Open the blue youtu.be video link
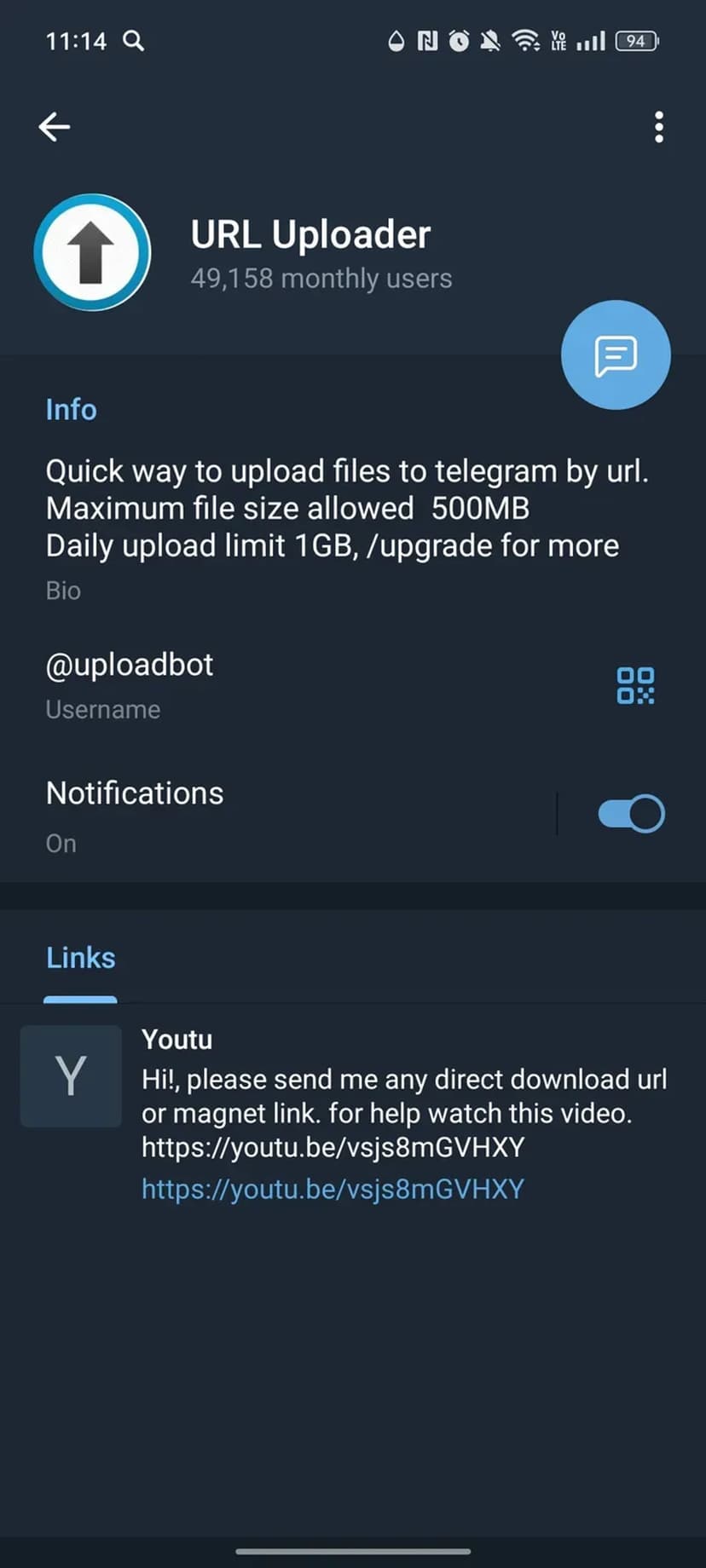This screenshot has height=1568, width=706. 333,1189
